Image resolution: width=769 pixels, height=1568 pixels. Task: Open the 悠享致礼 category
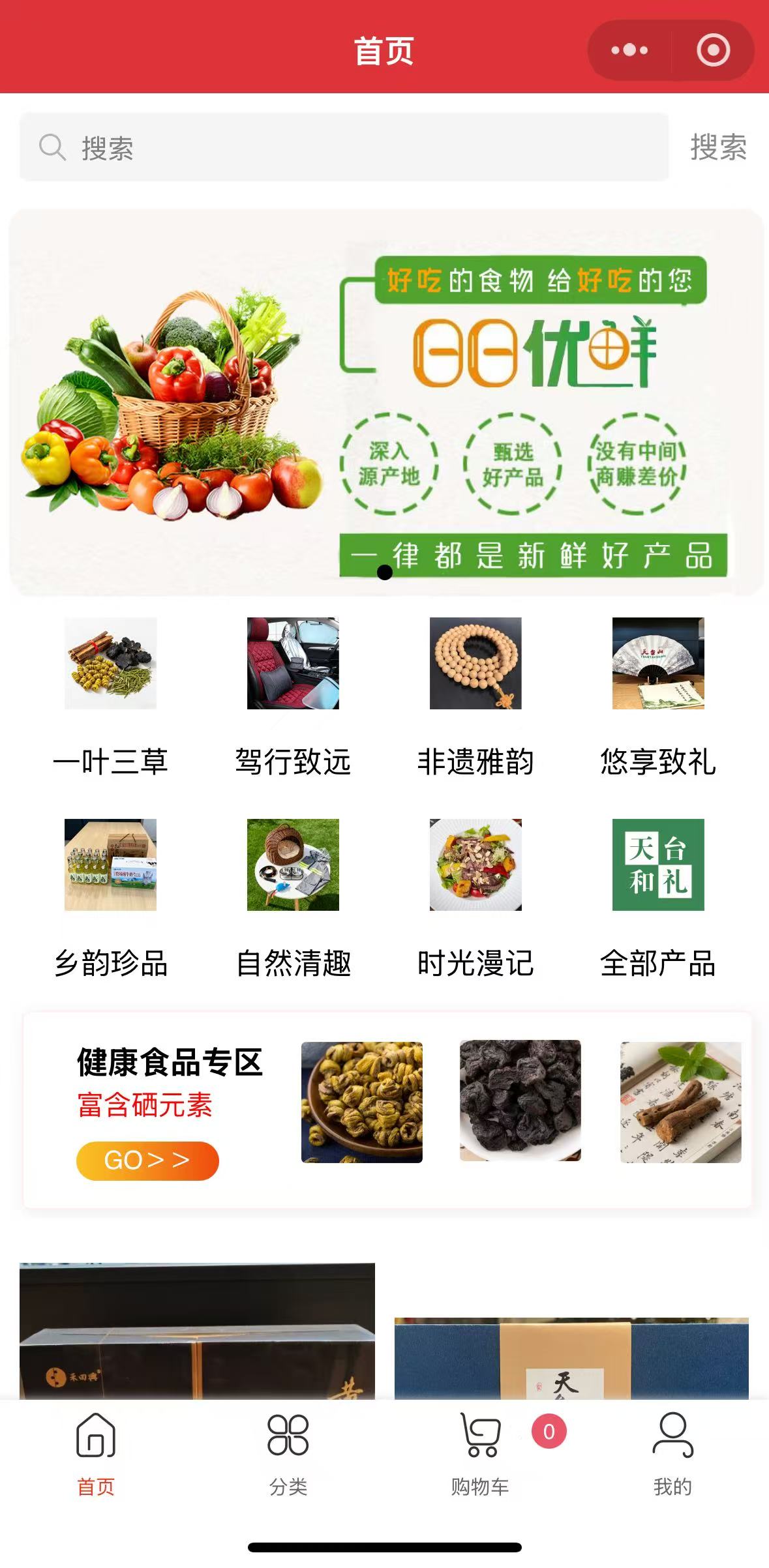658,695
